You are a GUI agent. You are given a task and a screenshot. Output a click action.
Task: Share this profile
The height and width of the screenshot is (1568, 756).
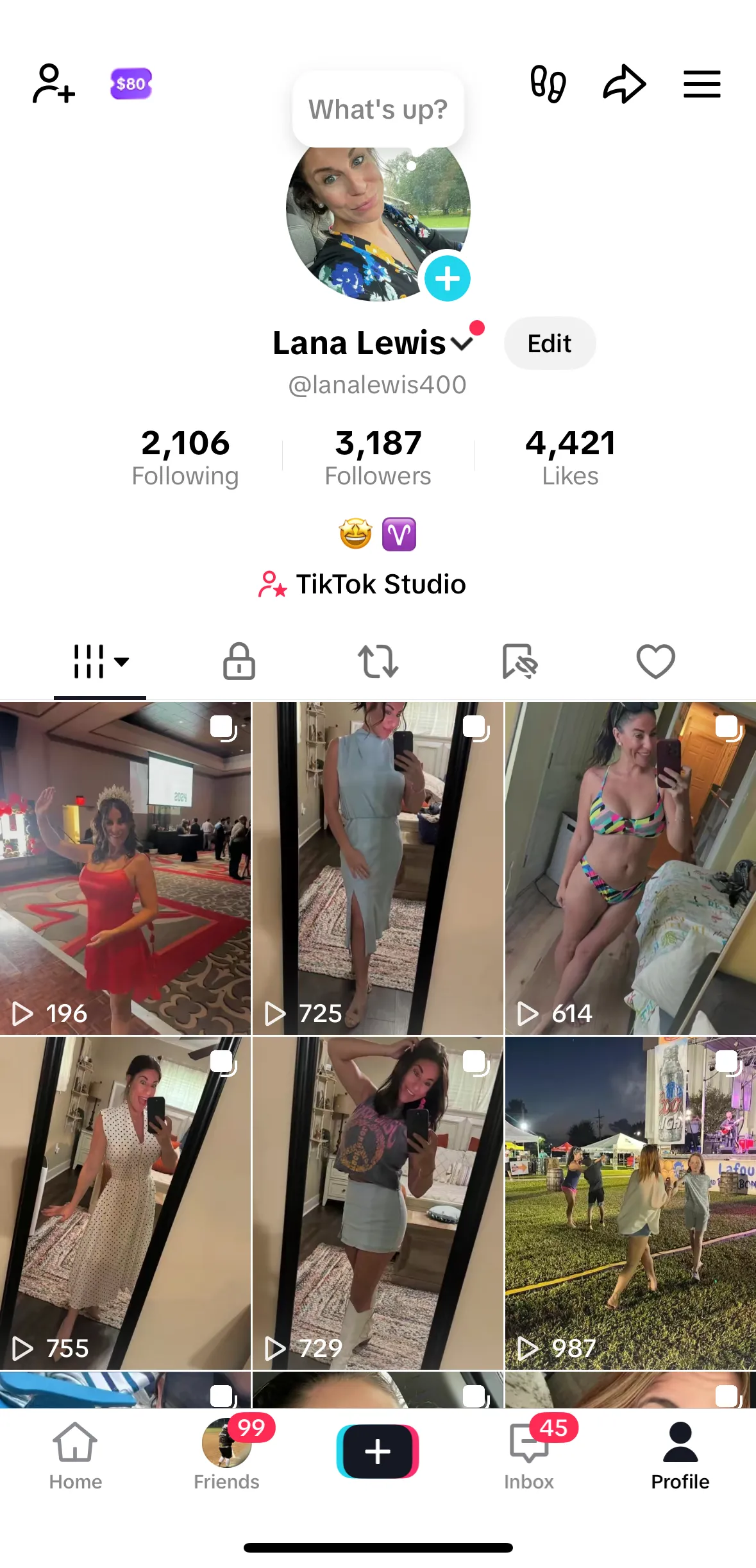624,84
